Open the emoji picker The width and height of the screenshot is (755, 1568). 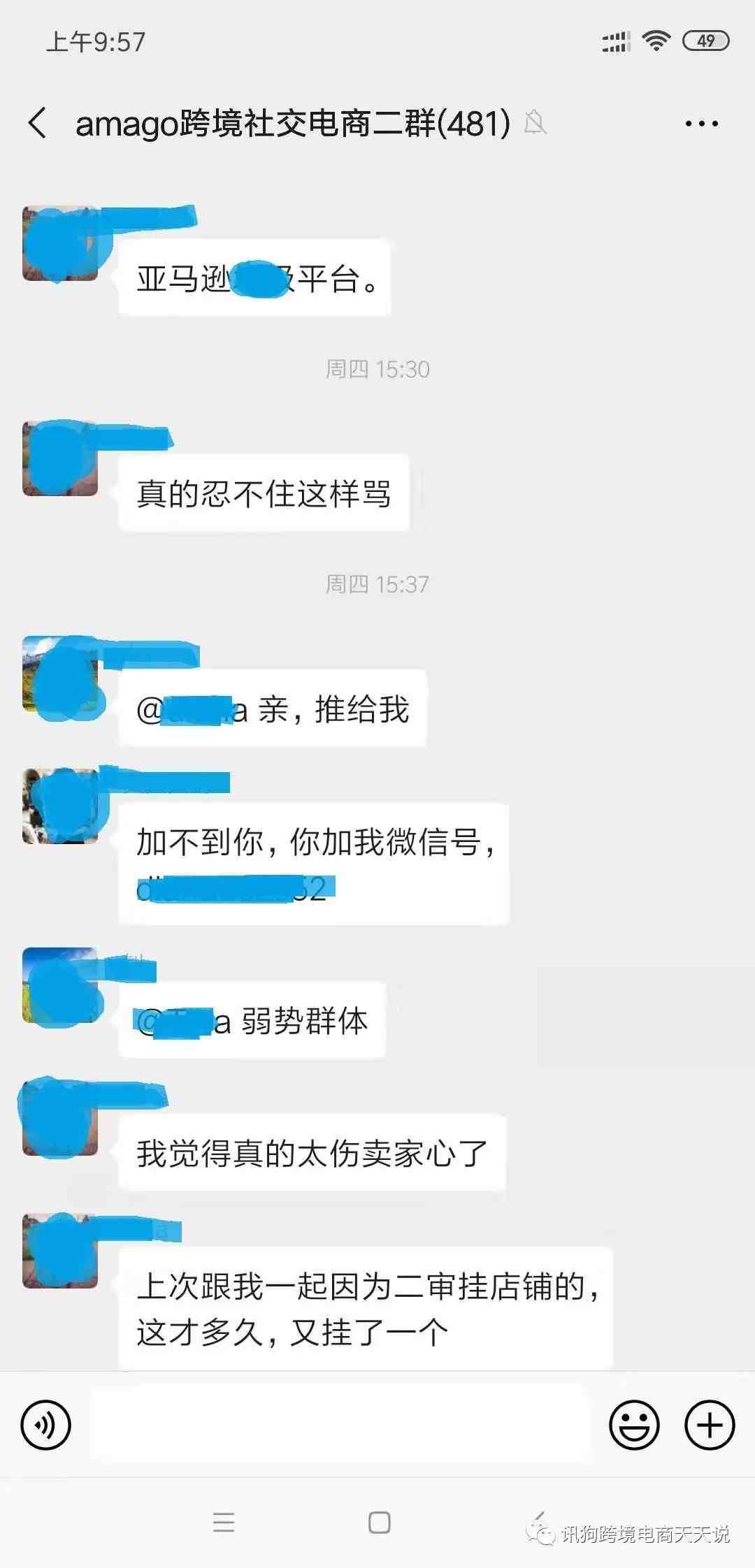634,1425
